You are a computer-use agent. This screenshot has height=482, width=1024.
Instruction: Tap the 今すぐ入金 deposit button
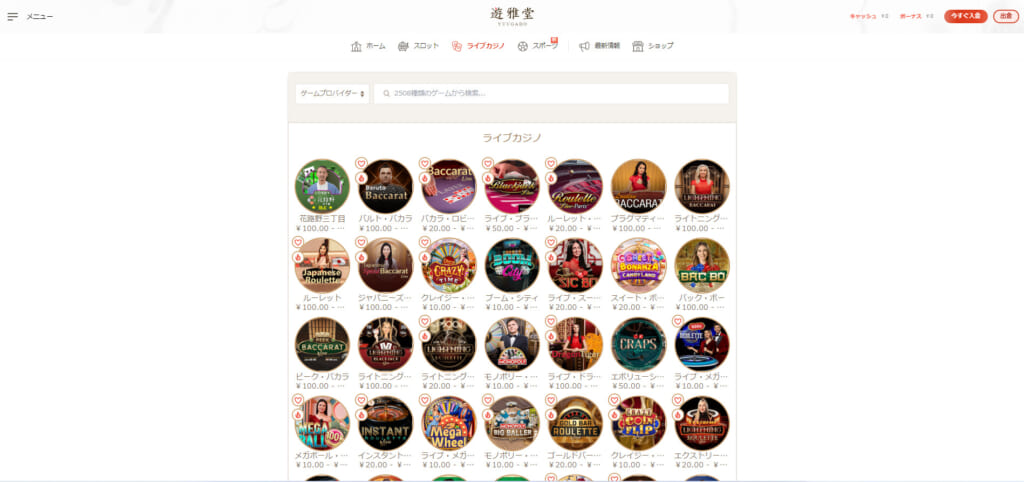(x=965, y=16)
